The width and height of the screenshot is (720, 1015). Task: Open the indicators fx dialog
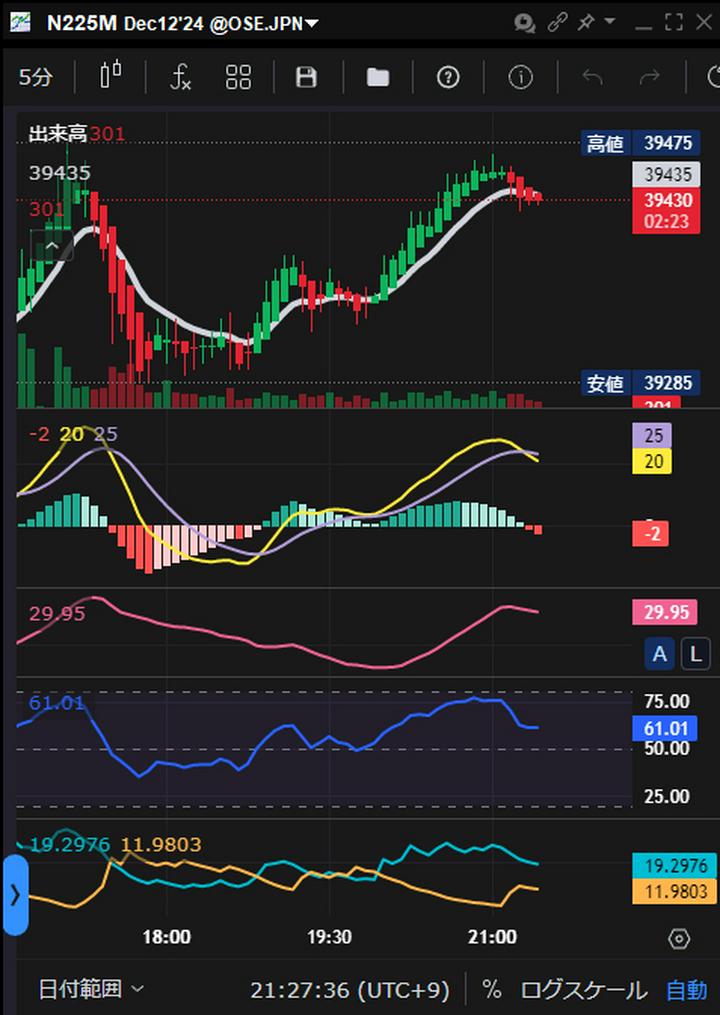pyautogui.click(x=180, y=77)
